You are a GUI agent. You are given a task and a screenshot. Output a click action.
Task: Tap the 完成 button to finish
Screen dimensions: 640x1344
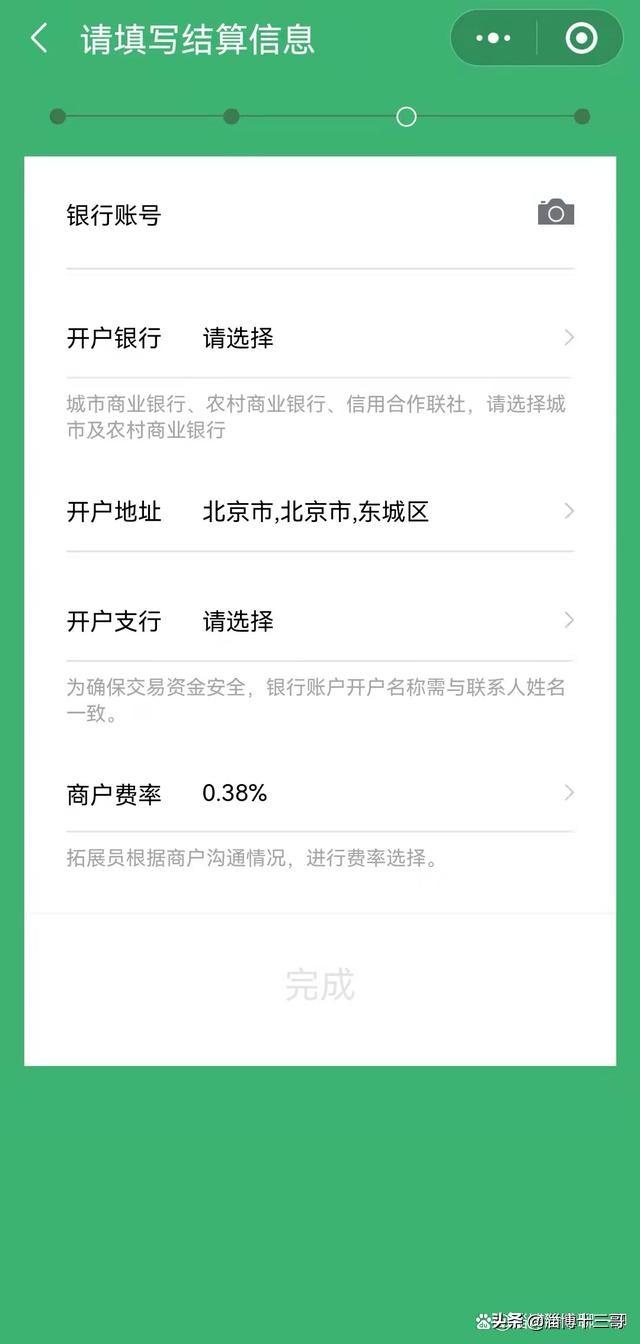[x=320, y=985]
